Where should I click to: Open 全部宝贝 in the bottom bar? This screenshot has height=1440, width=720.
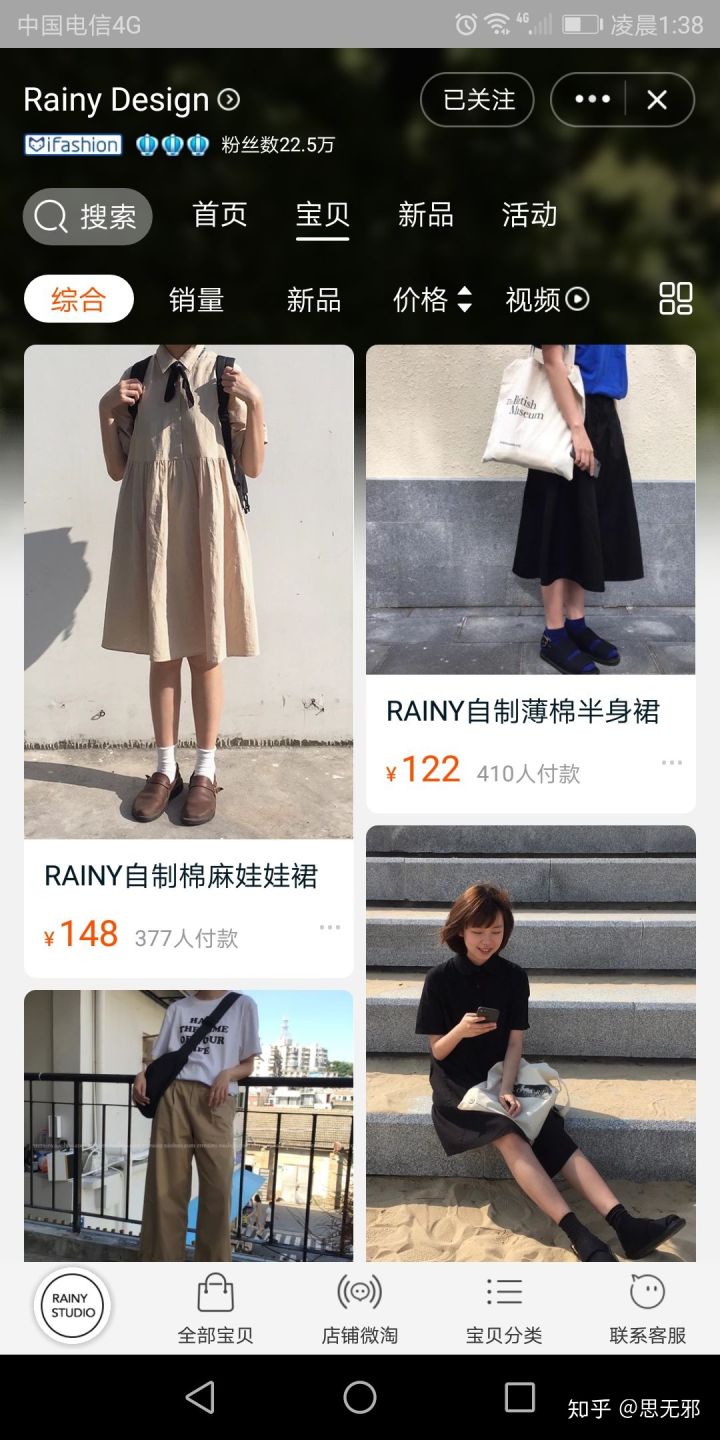pyautogui.click(x=215, y=1308)
